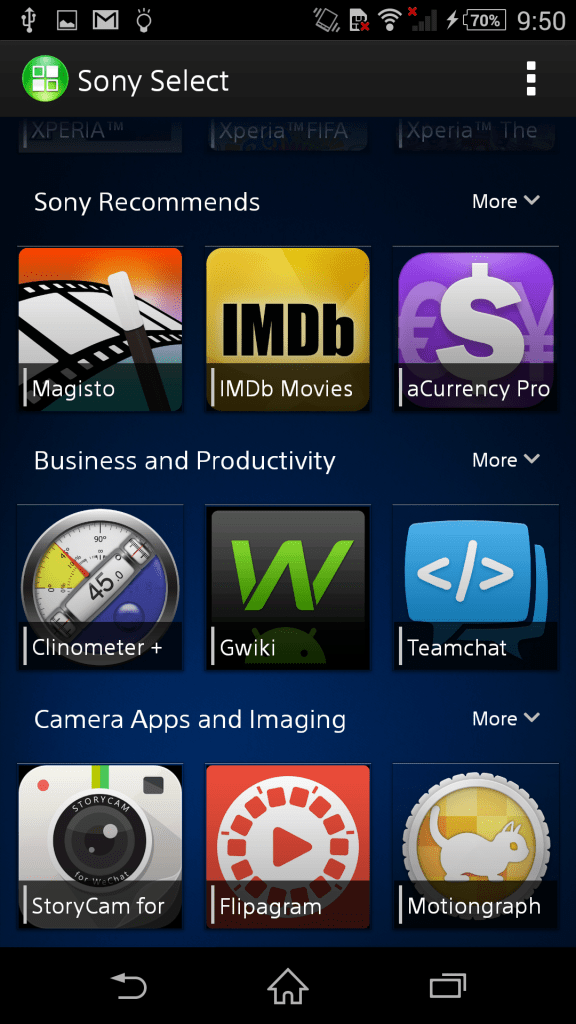Open the Motiongraph tile
576x1024 pixels.
tap(475, 846)
